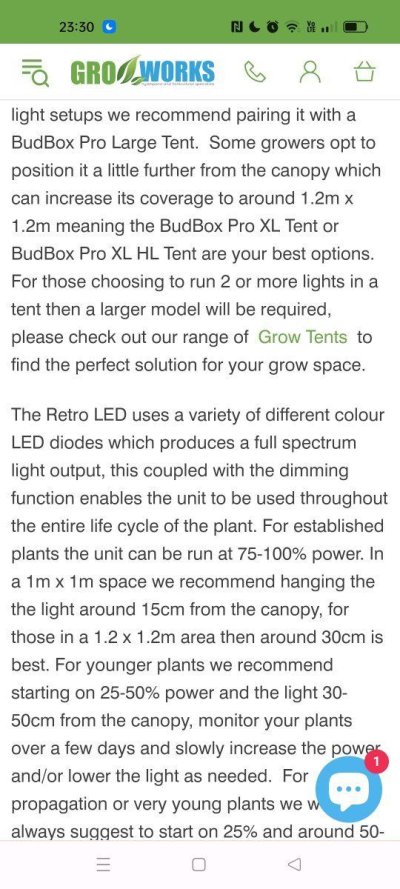This screenshot has height=889, width=400.
Task: Follow the Grow Tents link
Action: tap(302, 337)
